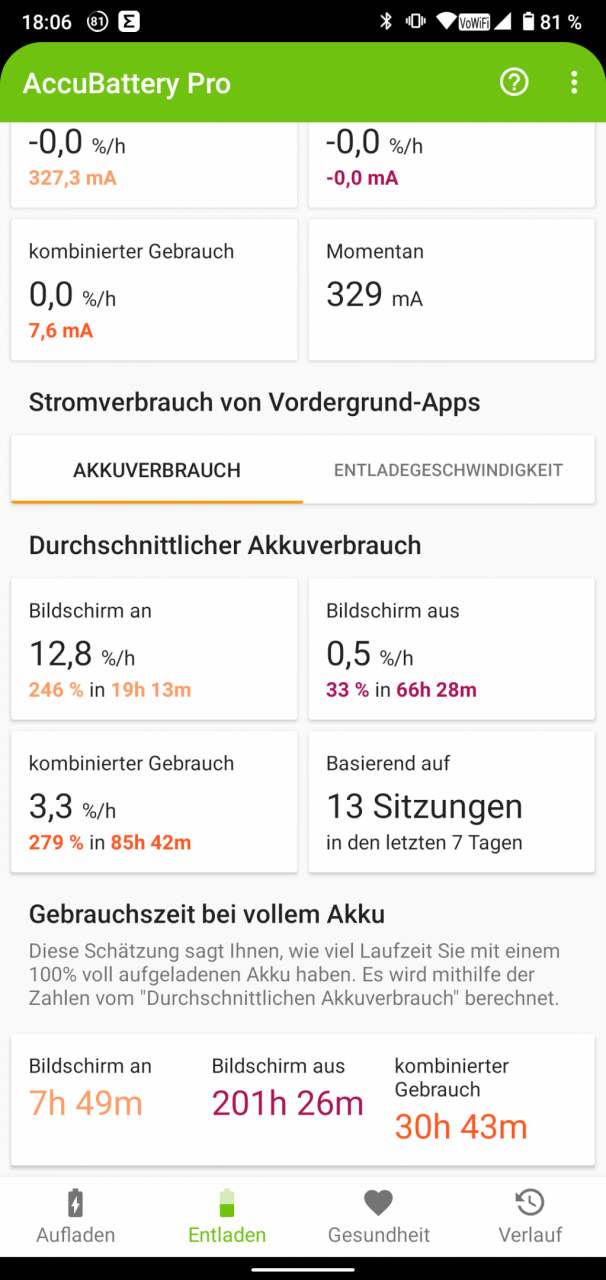Open the help question mark icon
This screenshot has height=1280, width=606.
click(514, 82)
